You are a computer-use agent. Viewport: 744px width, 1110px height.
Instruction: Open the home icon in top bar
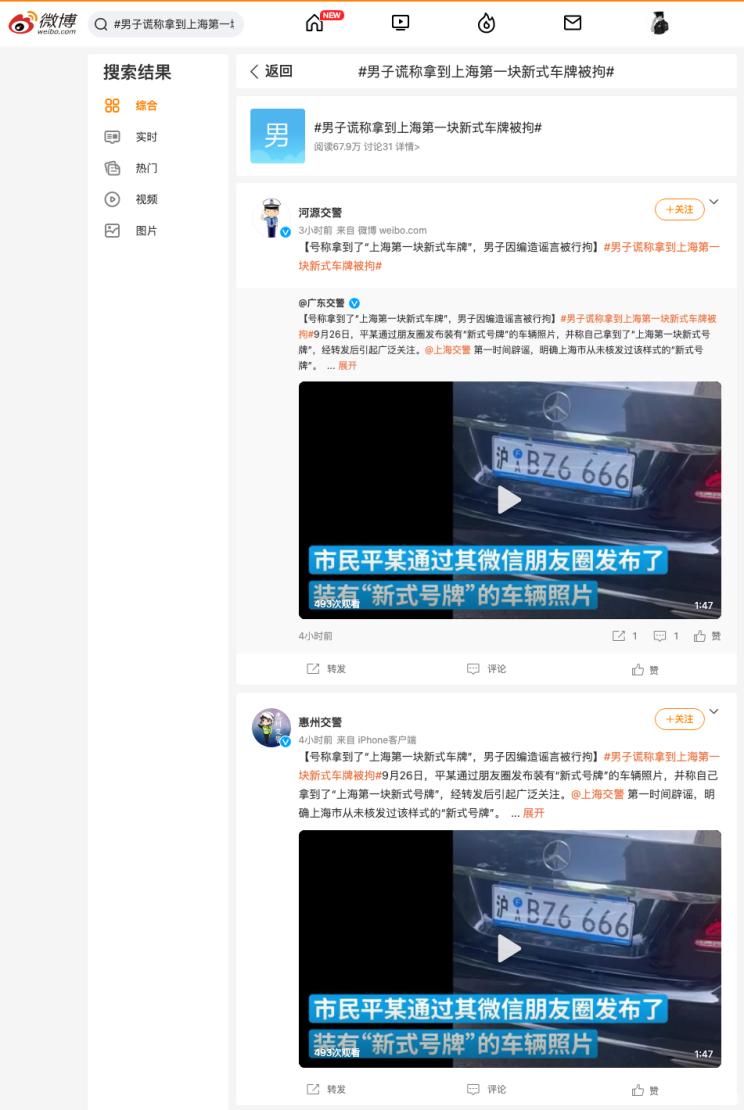tap(315, 24)
